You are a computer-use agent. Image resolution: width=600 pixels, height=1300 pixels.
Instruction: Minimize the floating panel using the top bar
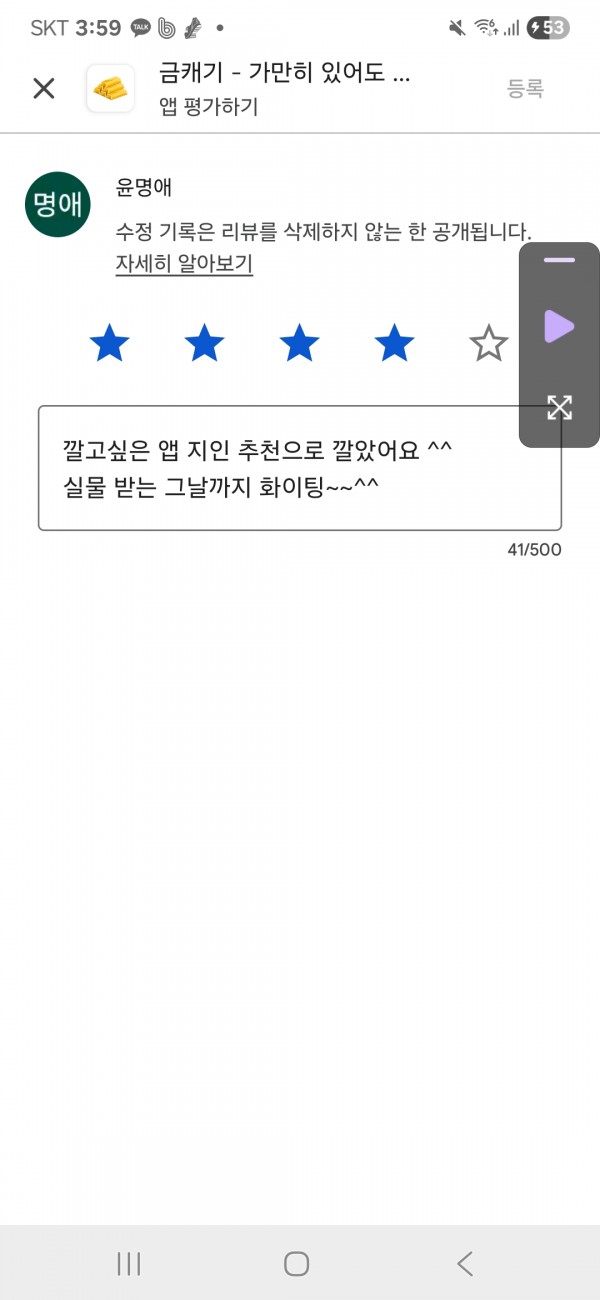559,260
